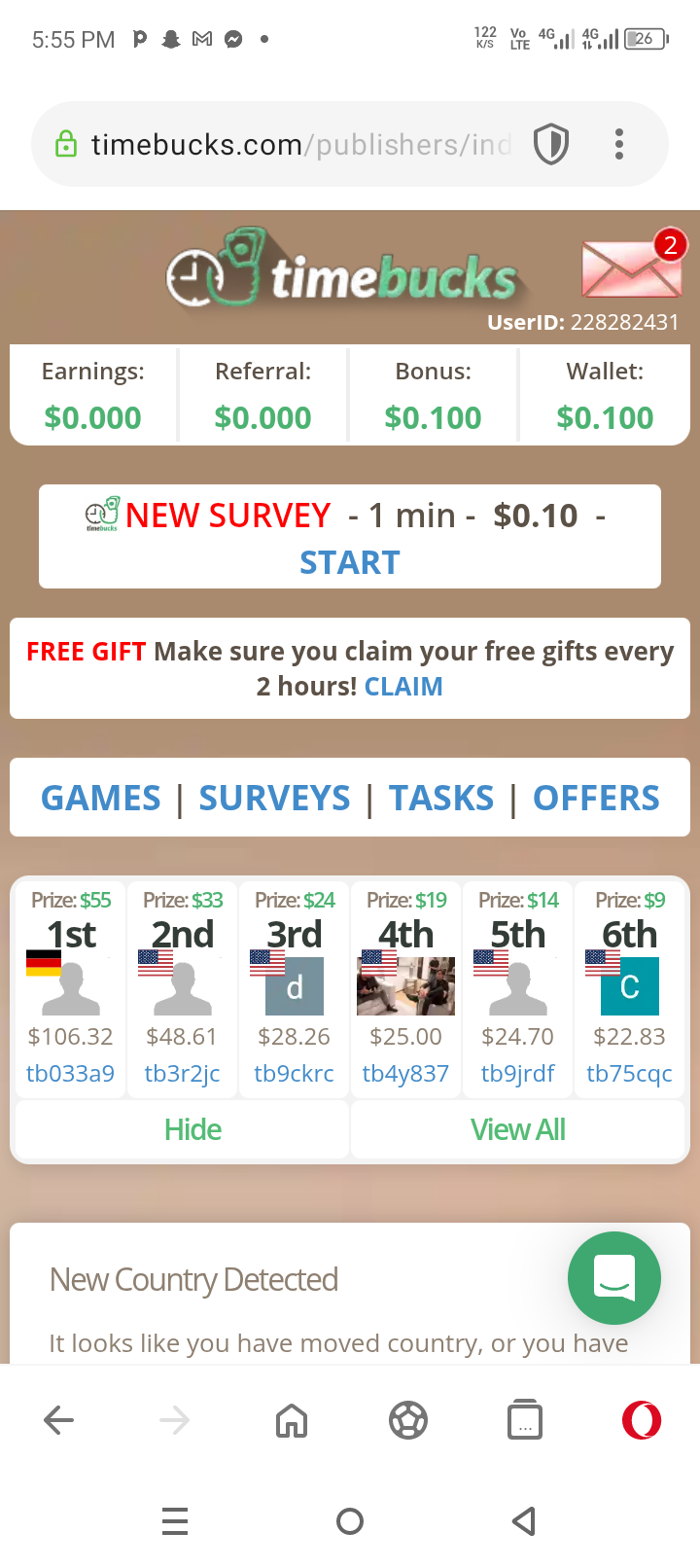700x1568 pixels.
Task: Start the new 1 min survey
Action: (x=349, y=562)
